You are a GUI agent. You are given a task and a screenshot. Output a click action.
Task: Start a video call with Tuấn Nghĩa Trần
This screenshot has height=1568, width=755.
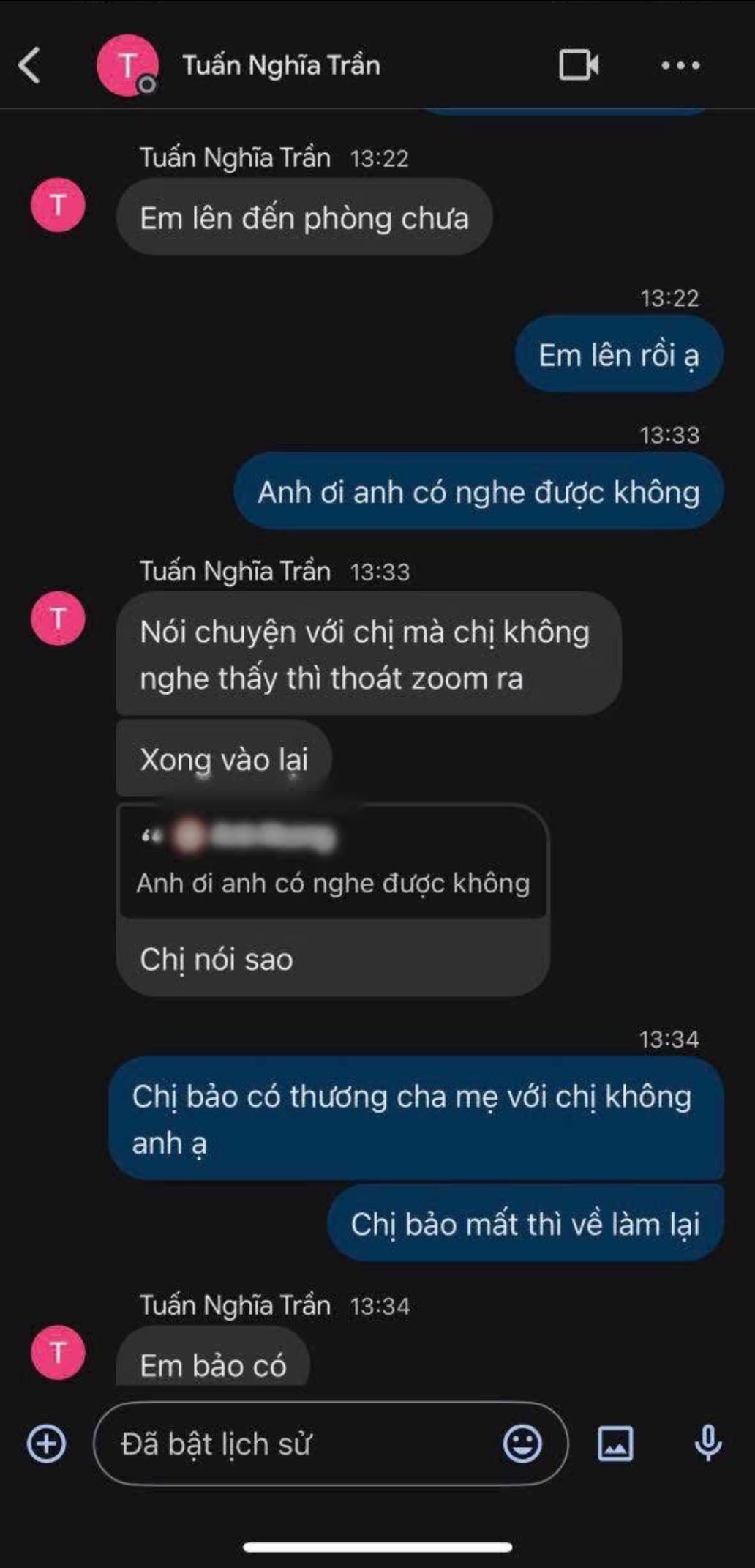579,65
